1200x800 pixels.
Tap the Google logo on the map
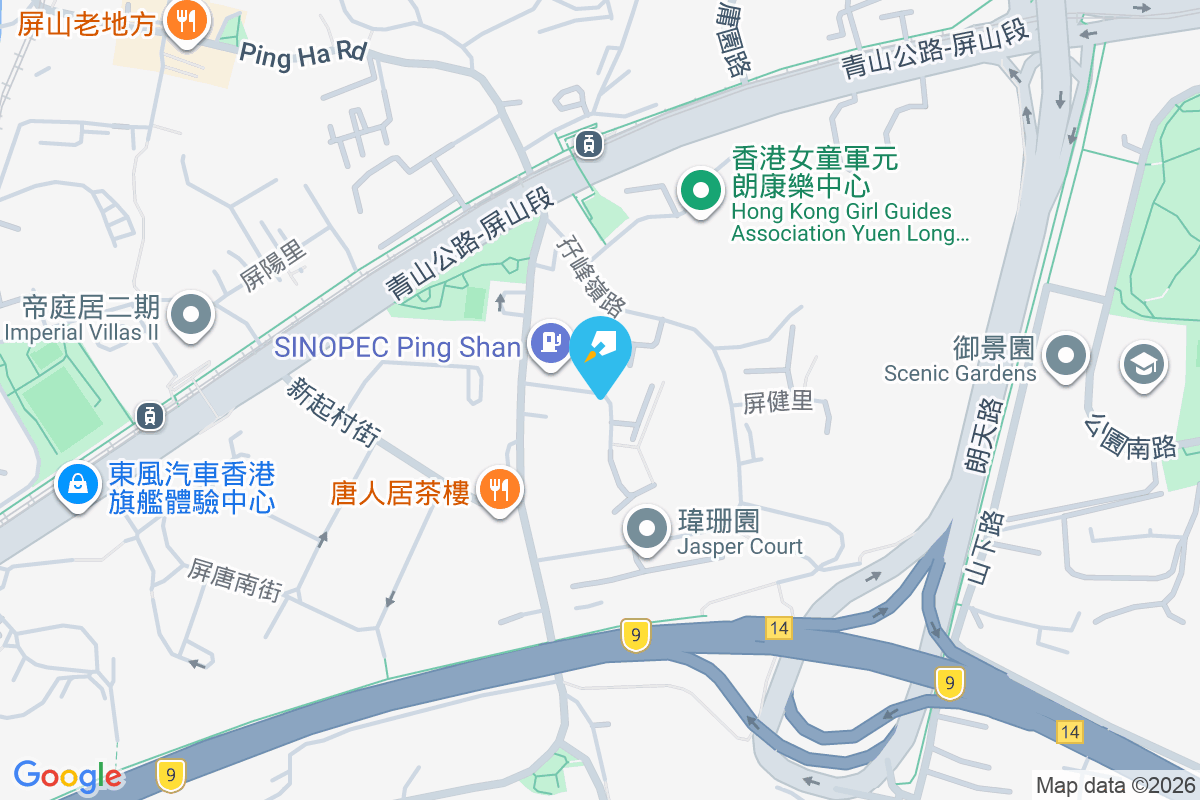tap(68, 775)
